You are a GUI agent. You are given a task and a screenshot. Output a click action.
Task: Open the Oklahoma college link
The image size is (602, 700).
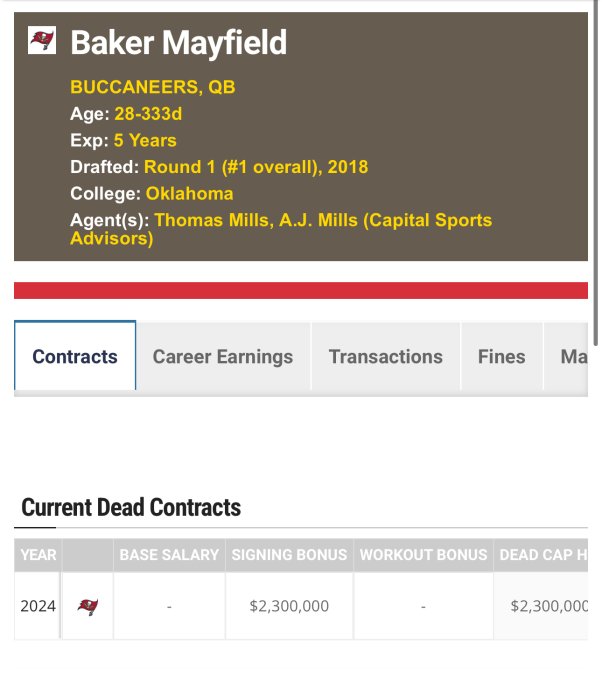pos(189,193)
